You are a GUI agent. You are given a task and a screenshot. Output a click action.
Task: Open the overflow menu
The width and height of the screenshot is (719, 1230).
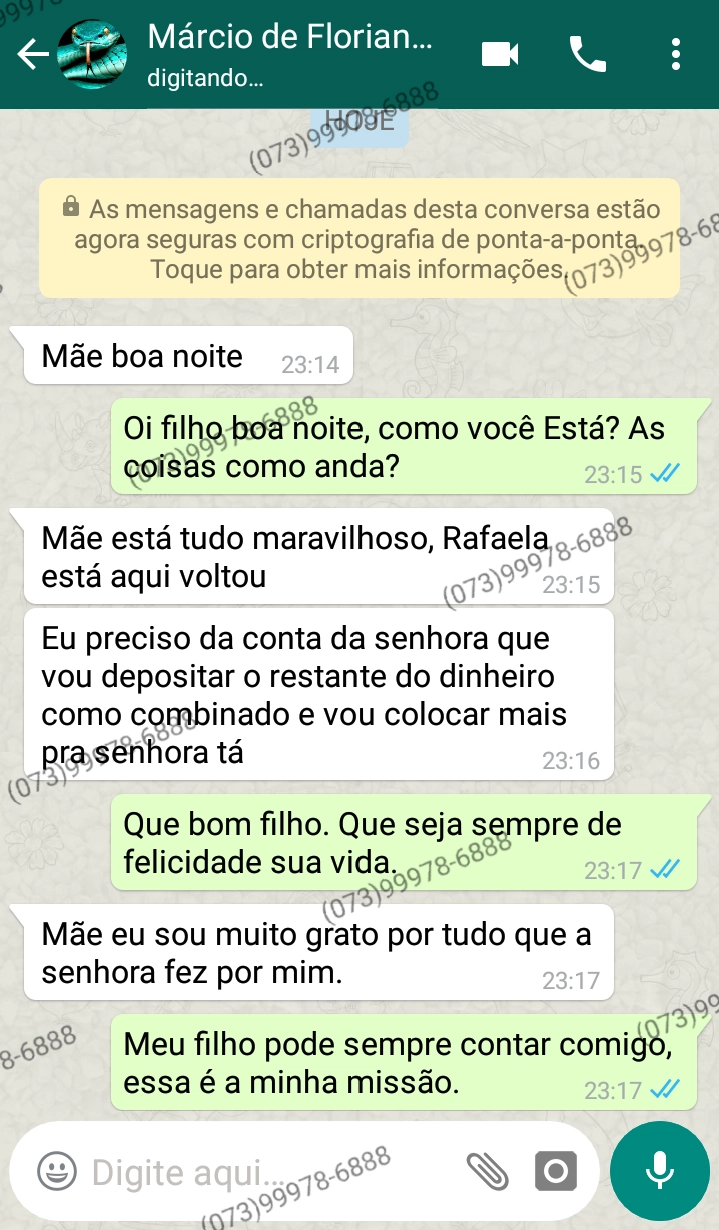click(x=677, y=54)
